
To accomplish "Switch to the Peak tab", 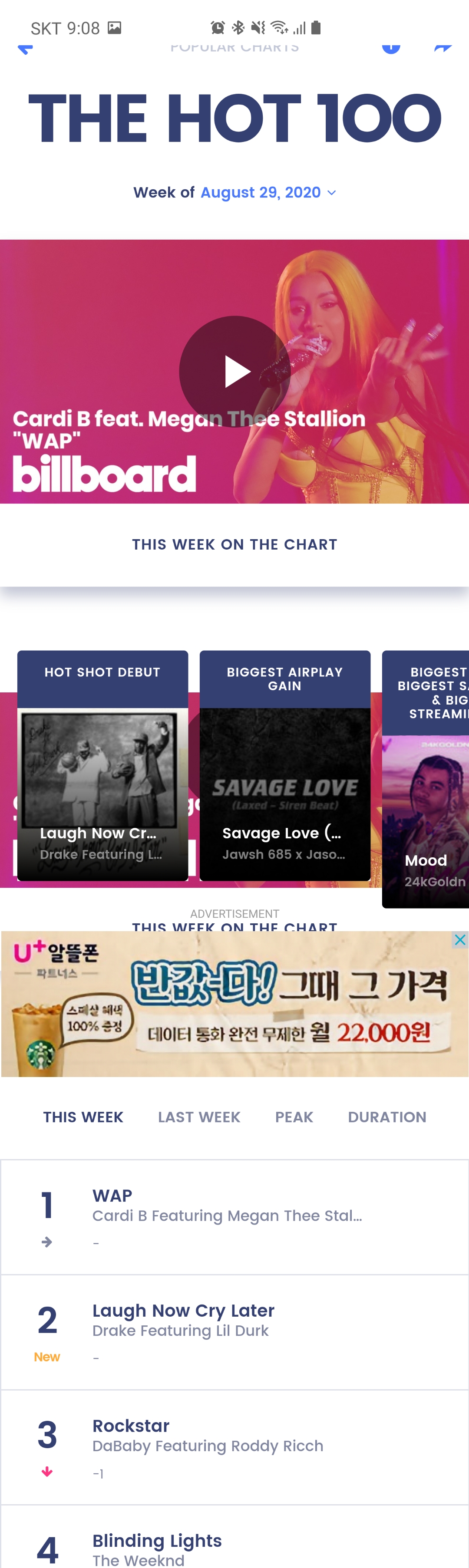I will pyautogui.click(x=294, y=1117).
